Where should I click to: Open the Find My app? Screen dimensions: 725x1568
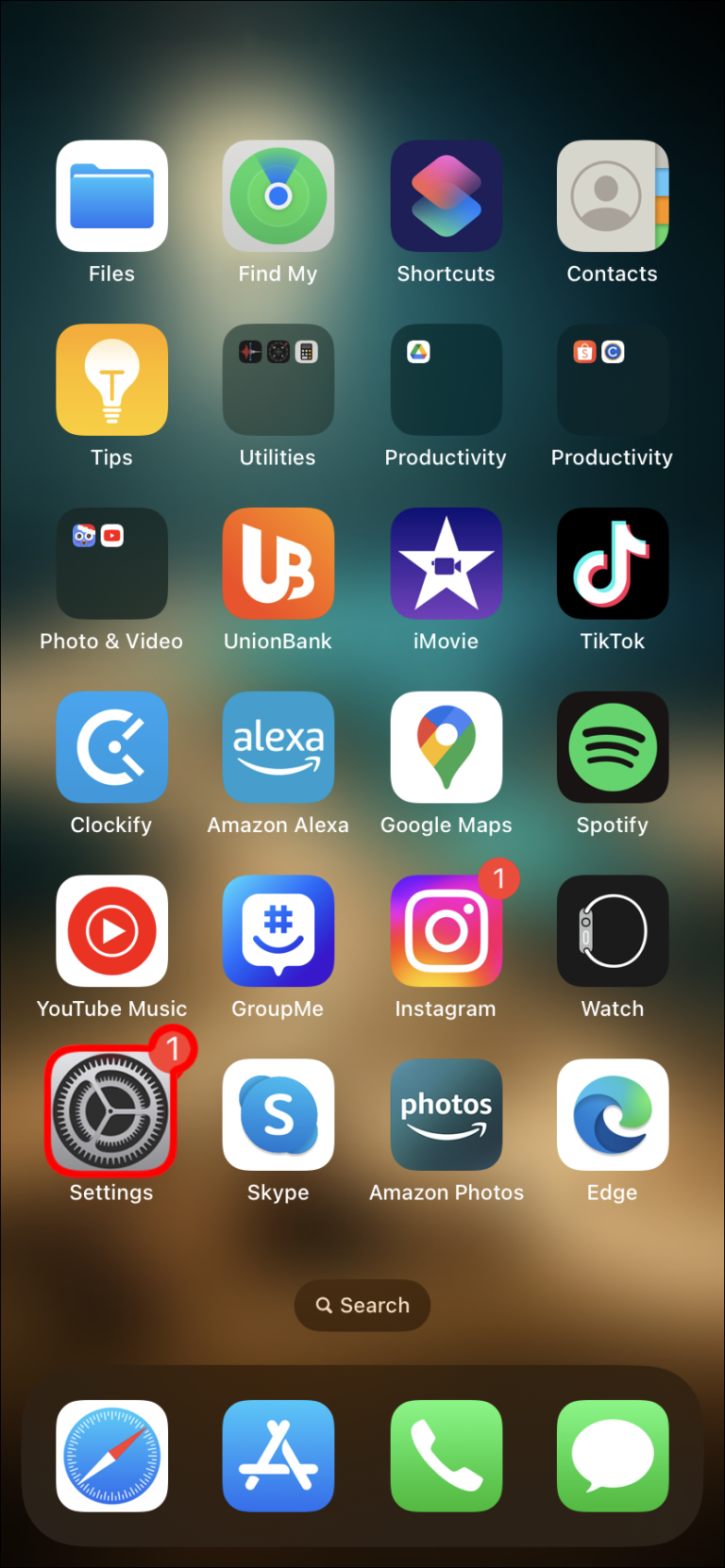(278, 195)
